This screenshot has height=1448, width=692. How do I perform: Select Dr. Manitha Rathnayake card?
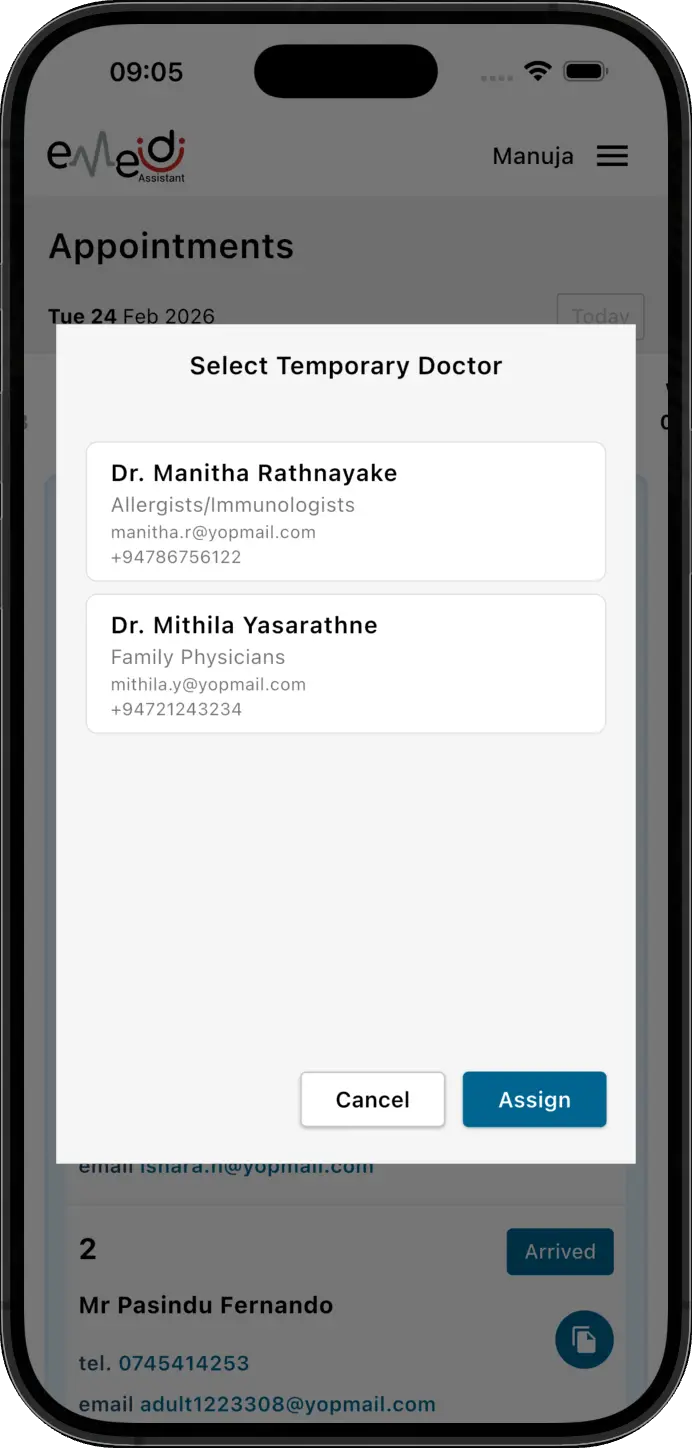[x=345, y=511]
